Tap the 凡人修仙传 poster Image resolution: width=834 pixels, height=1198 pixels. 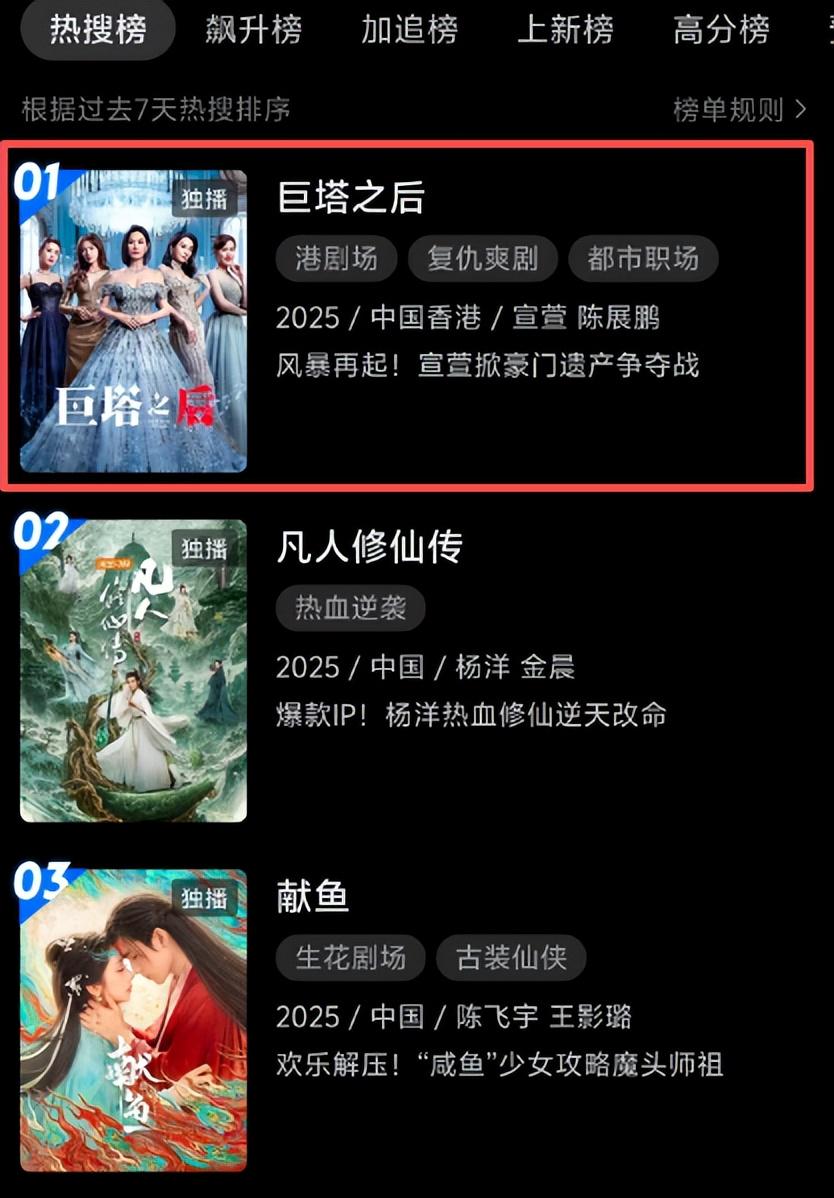133,670
